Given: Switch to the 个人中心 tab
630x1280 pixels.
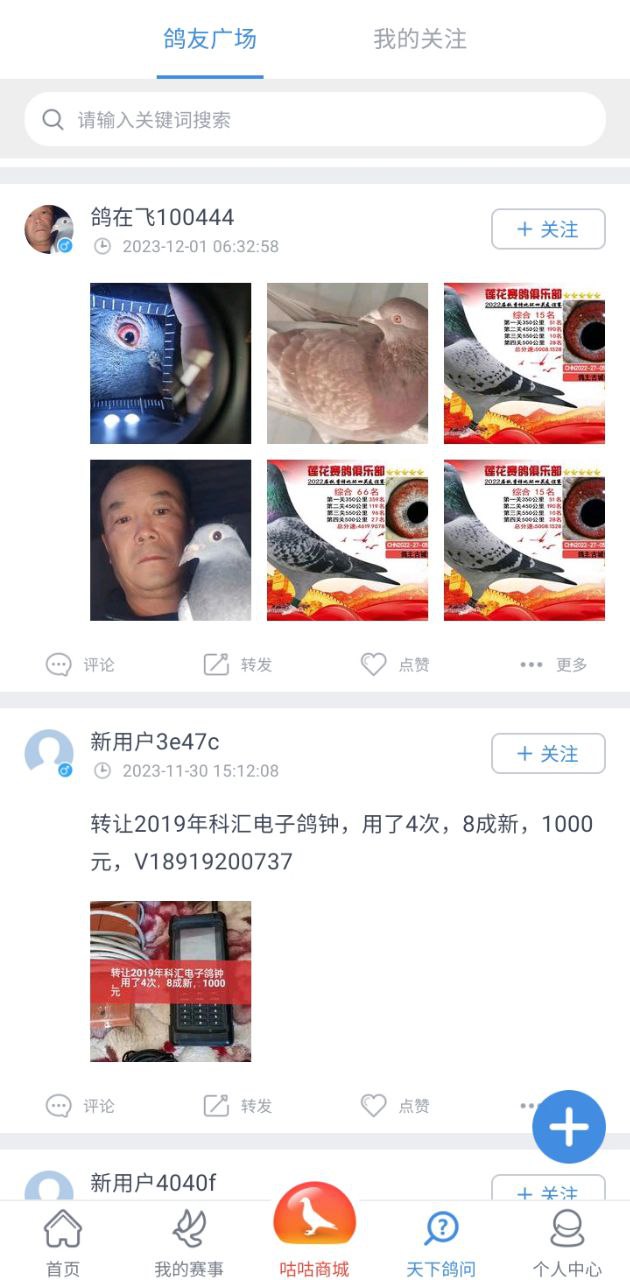Looking at the screenshot, I should coord(567,1242).
